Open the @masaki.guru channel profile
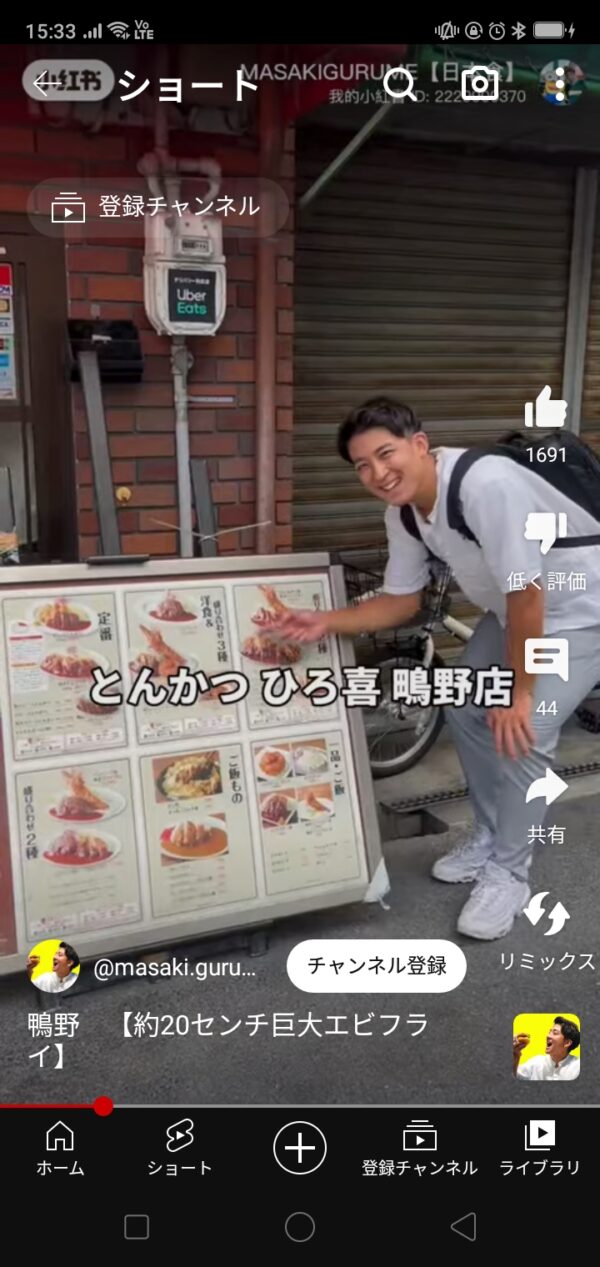Viewport: 600px width, 1267px height. (x=175, y=968)
